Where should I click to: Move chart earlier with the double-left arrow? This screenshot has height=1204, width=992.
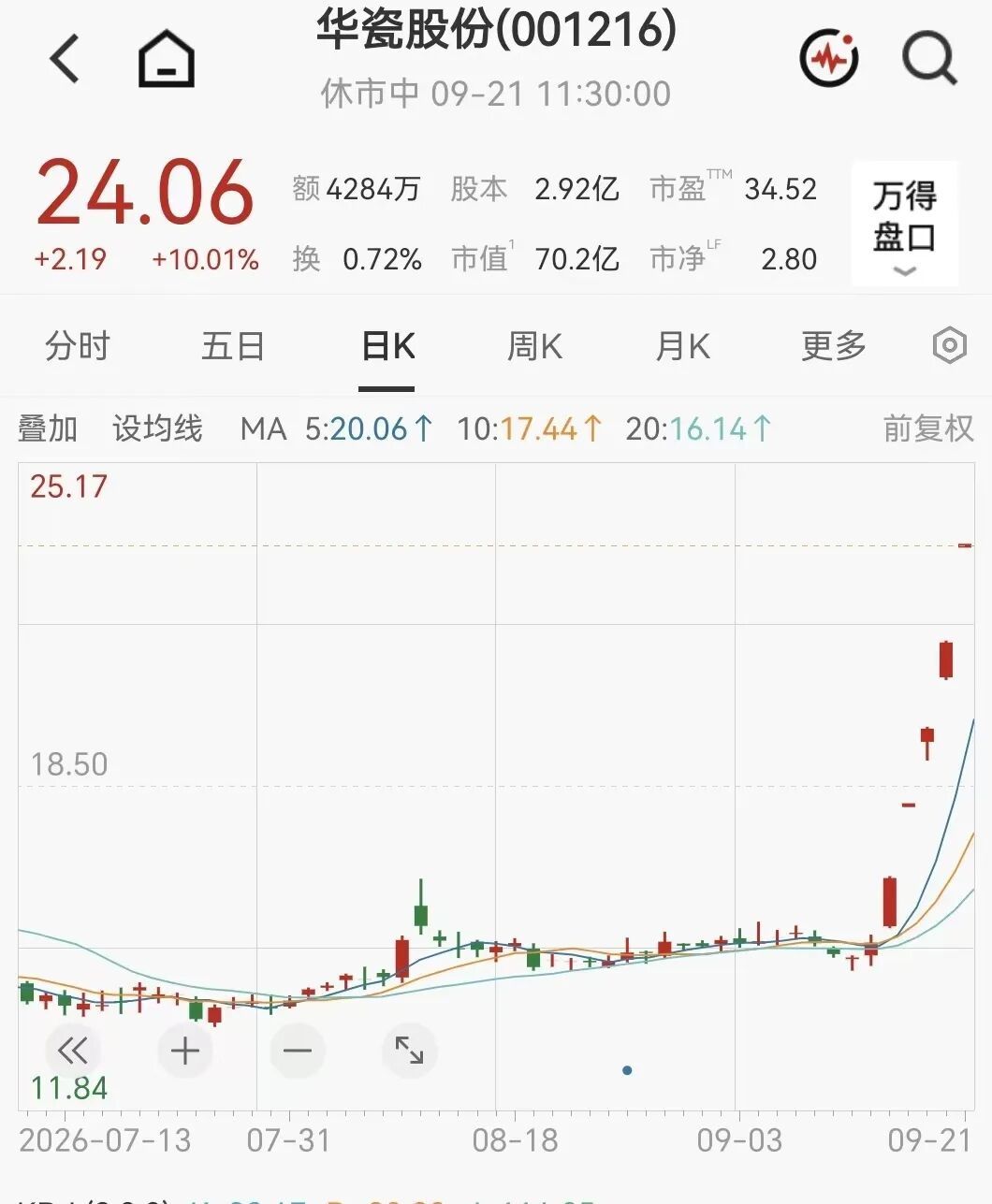click(x=72, y=1051)
